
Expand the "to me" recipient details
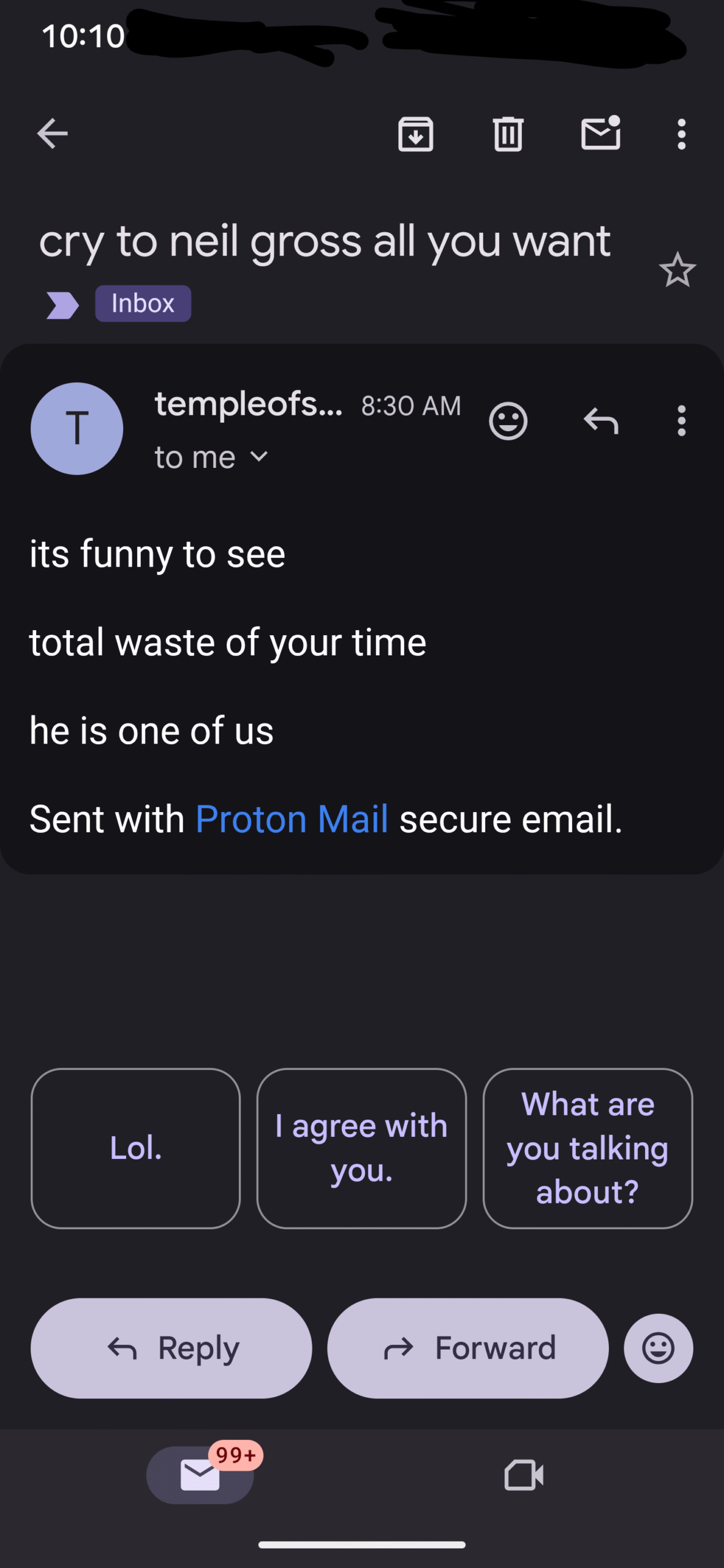tap(211, 457)
